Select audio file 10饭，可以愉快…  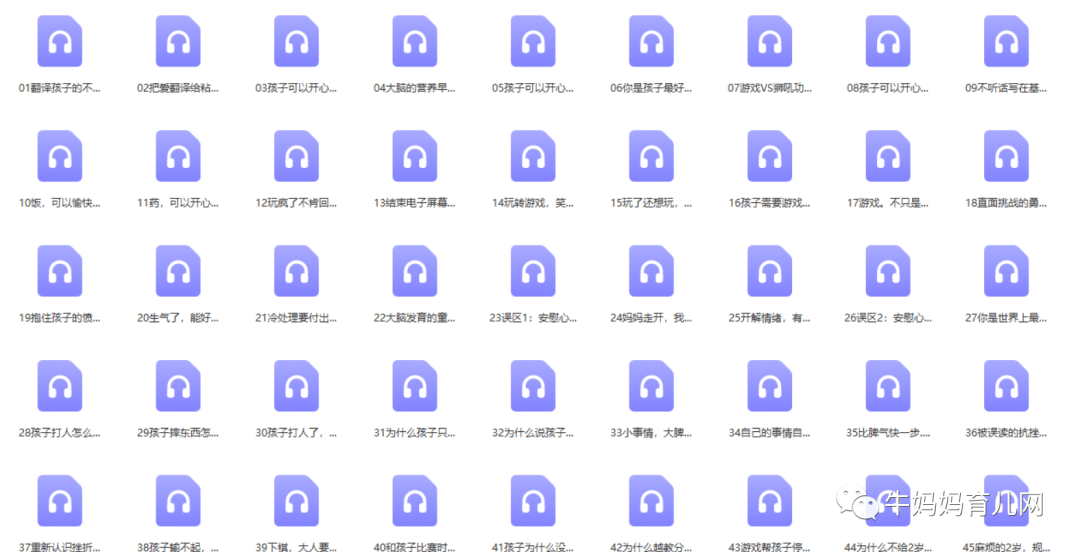60,157
